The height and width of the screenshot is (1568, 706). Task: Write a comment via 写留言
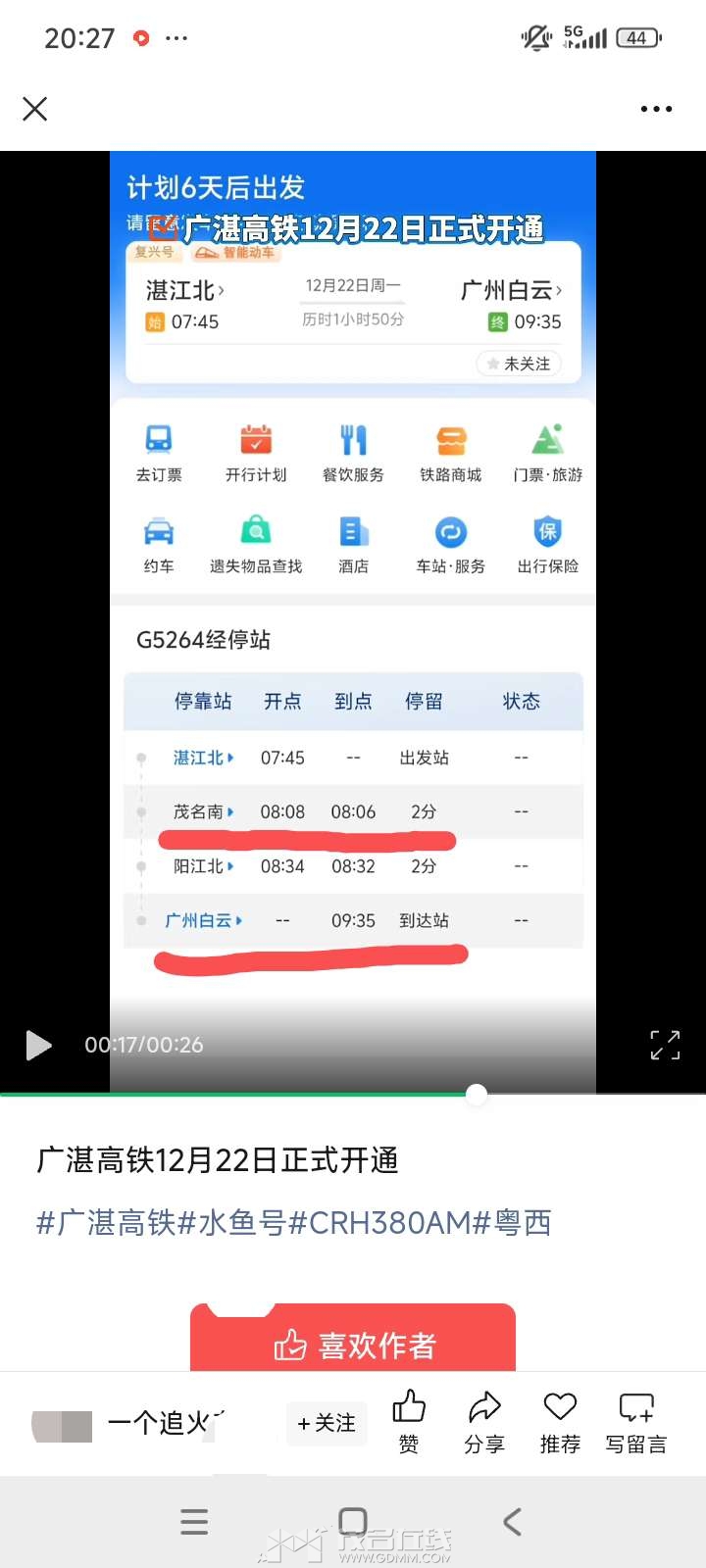636,1421
